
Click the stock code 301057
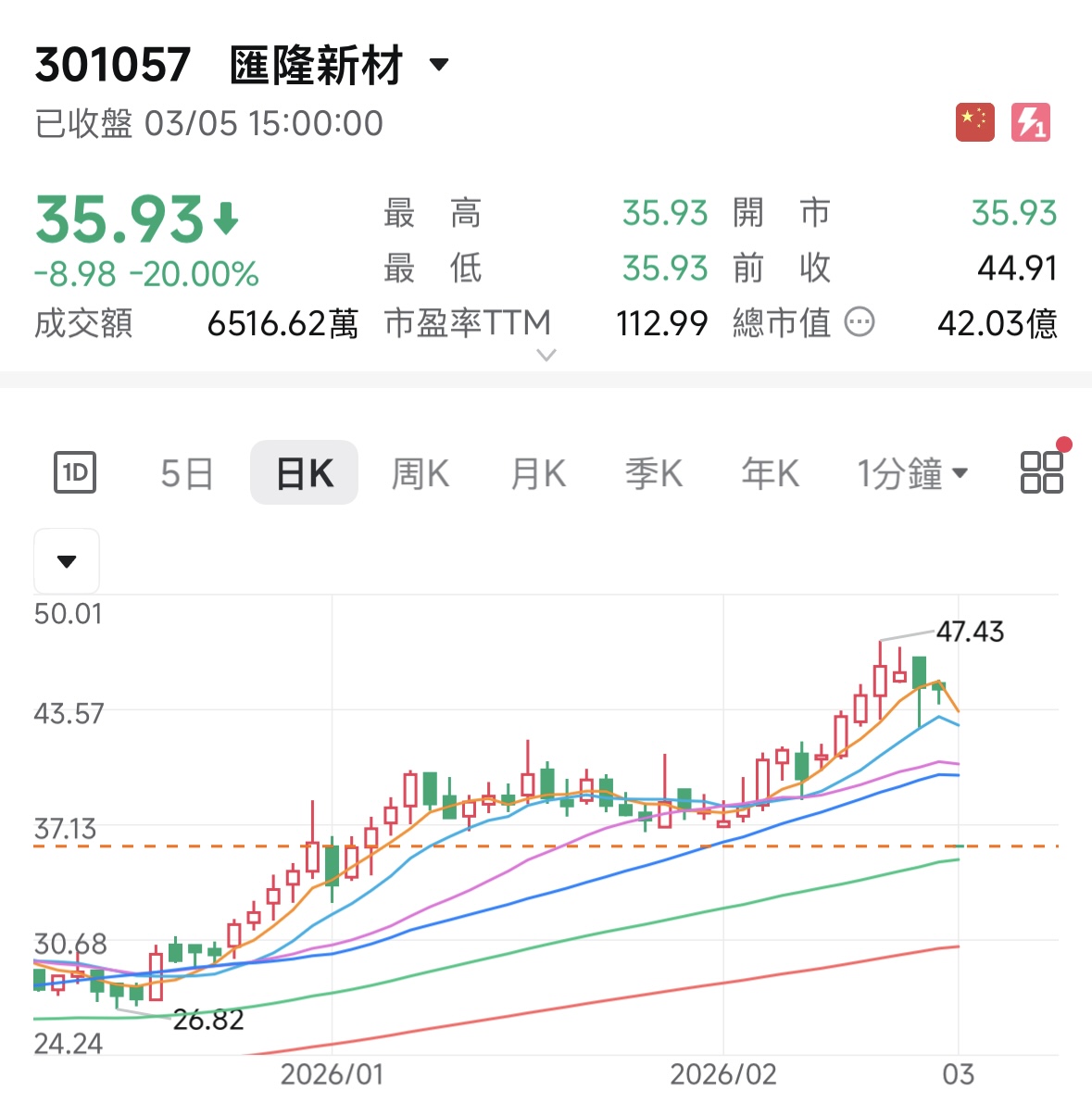click(112, 65)
